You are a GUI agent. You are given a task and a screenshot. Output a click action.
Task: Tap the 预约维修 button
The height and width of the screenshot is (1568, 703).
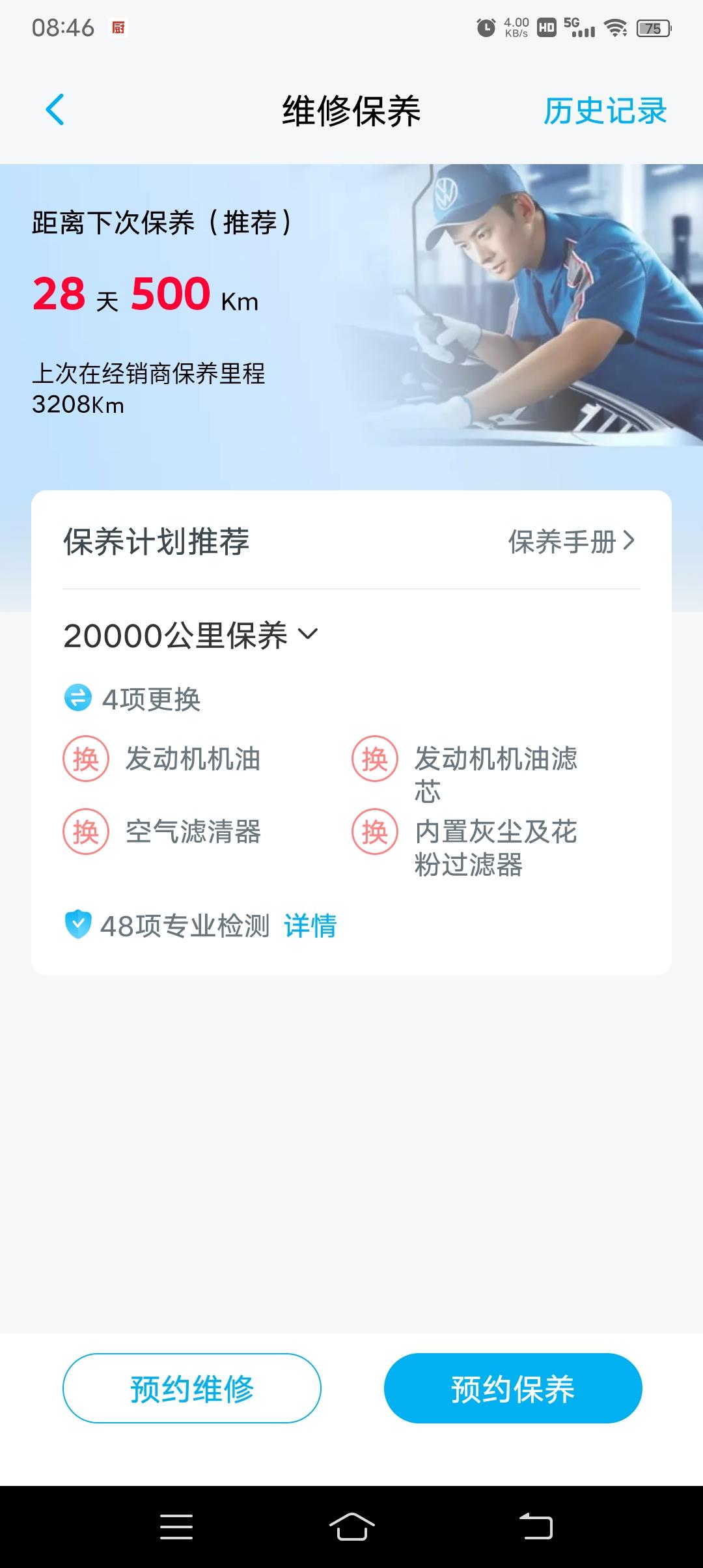click(x=191, y=1388)
